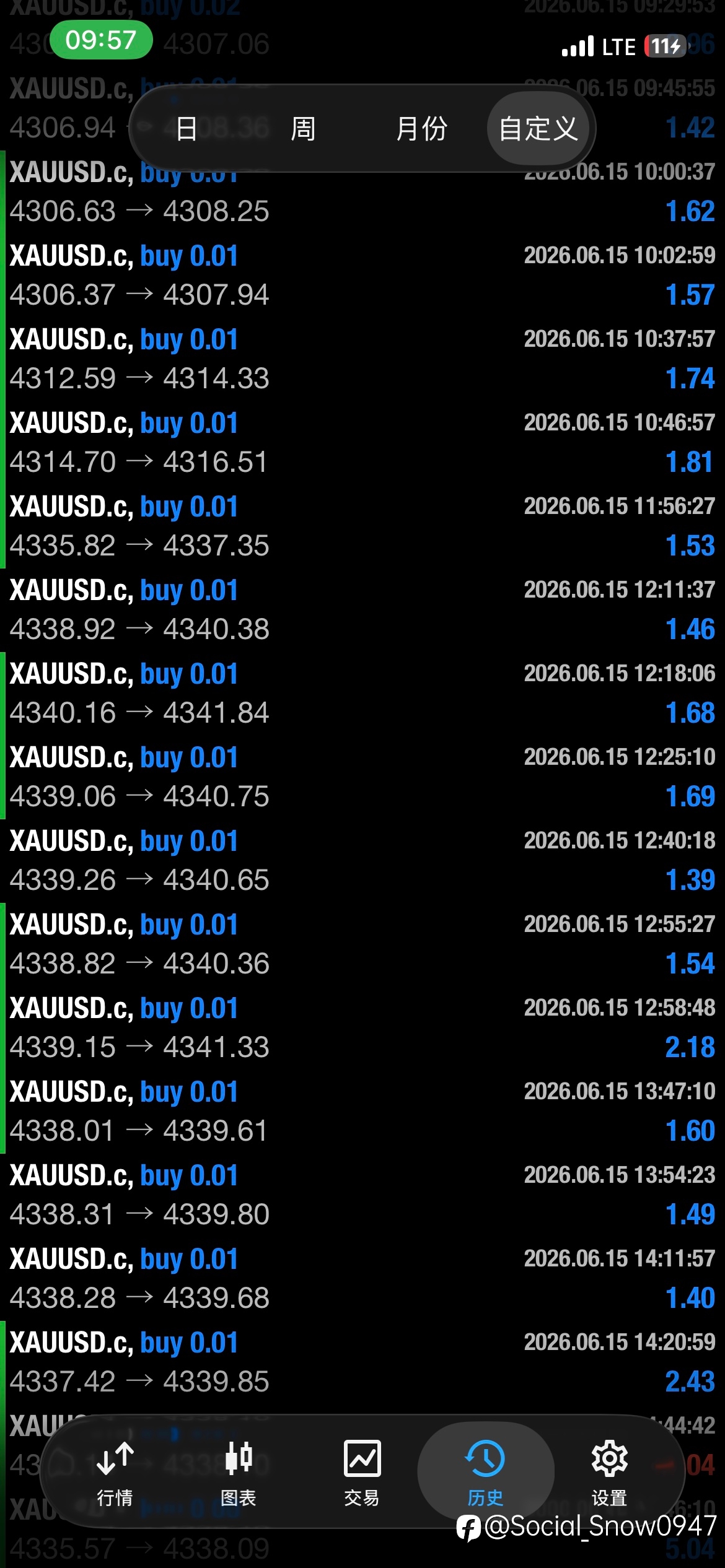
Task: Switch to the 周 period filter
Action: coord(303,129)
